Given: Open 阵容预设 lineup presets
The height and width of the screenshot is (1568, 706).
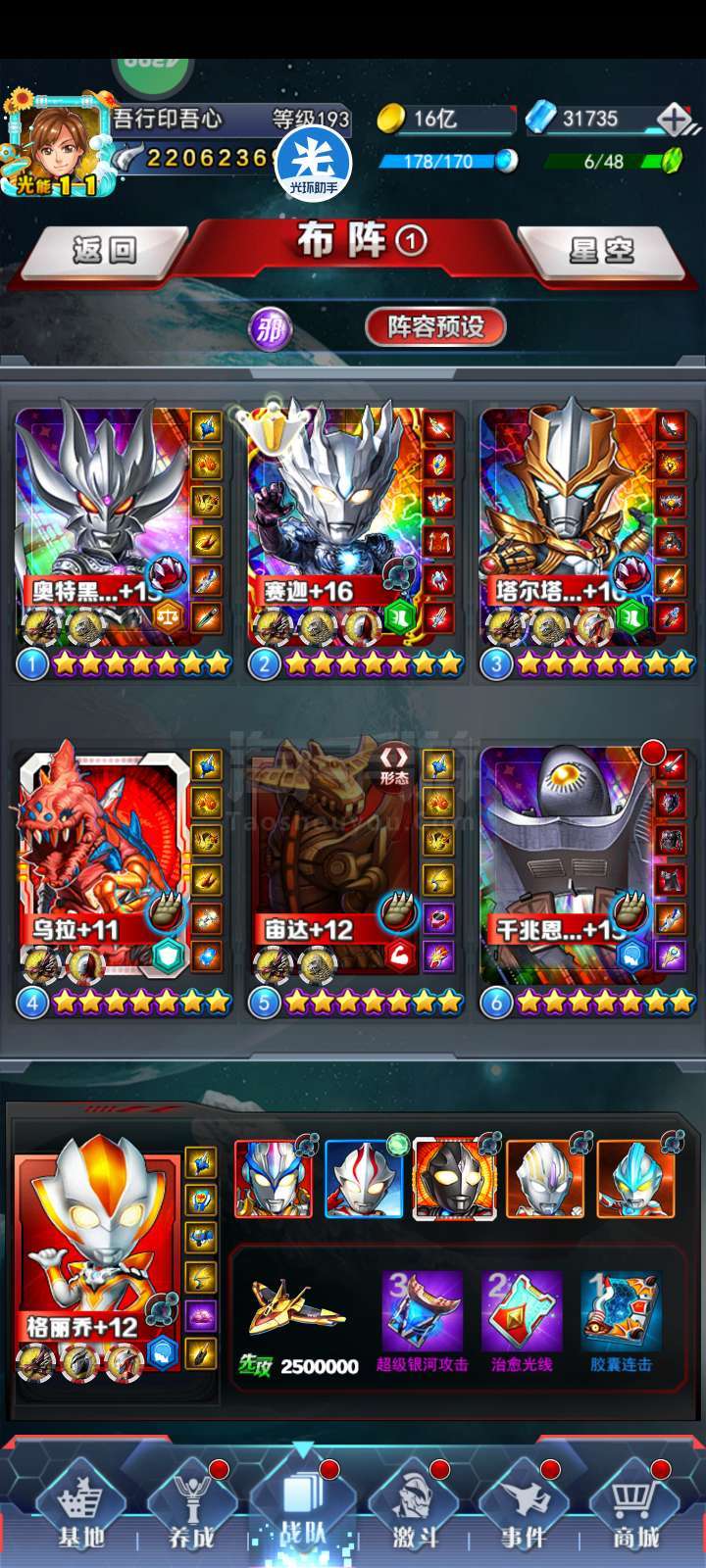Looking at the screenshot, I should tap(435, 326).
